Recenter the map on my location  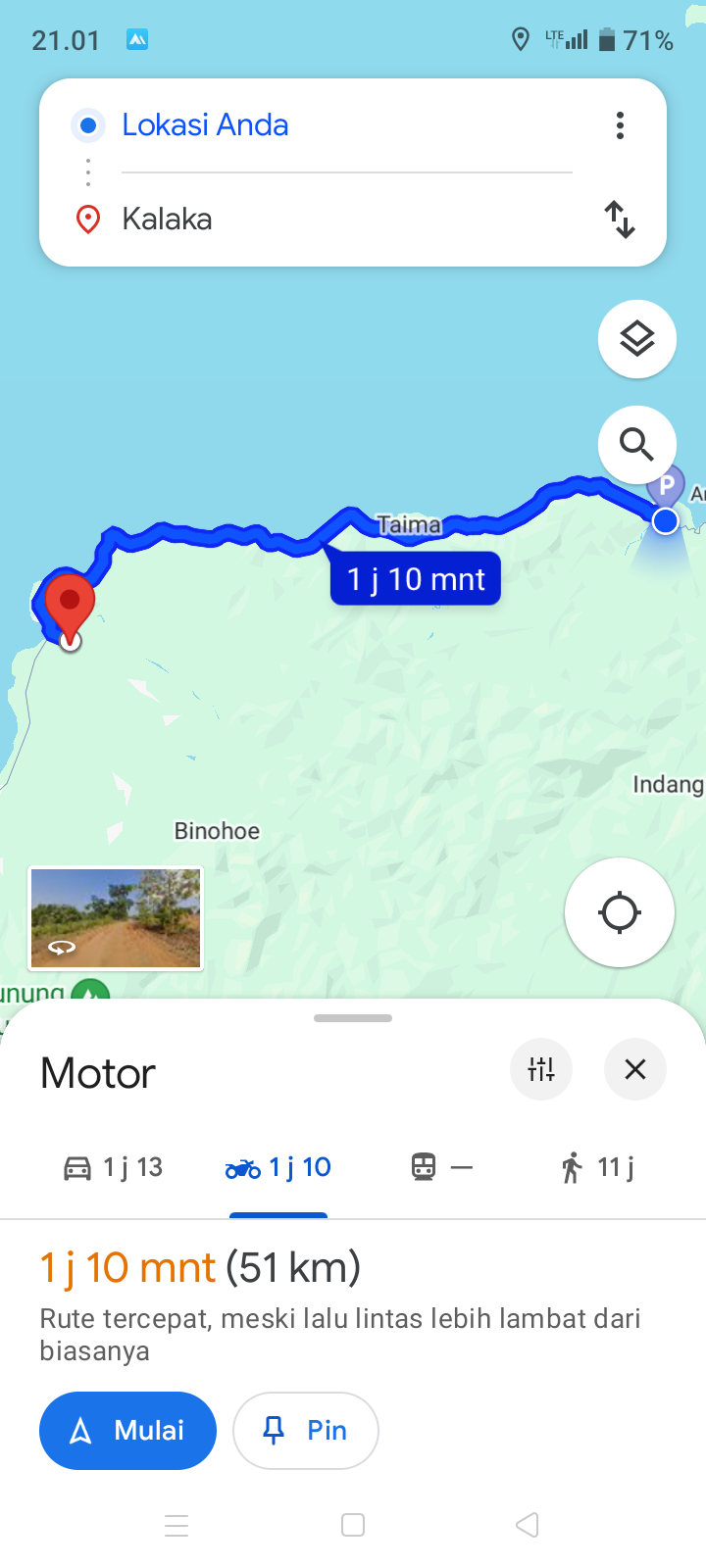(620, 912)
